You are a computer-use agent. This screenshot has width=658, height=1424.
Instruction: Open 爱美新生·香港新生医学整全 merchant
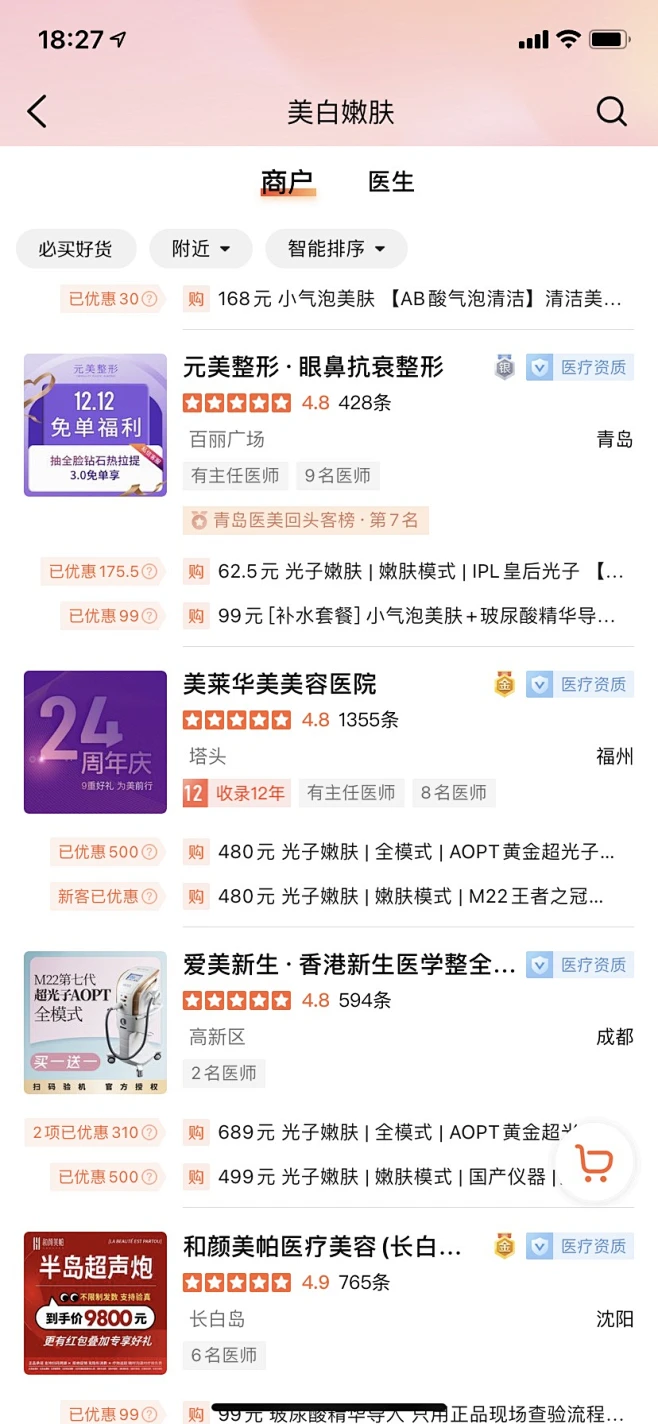(350, 965)
